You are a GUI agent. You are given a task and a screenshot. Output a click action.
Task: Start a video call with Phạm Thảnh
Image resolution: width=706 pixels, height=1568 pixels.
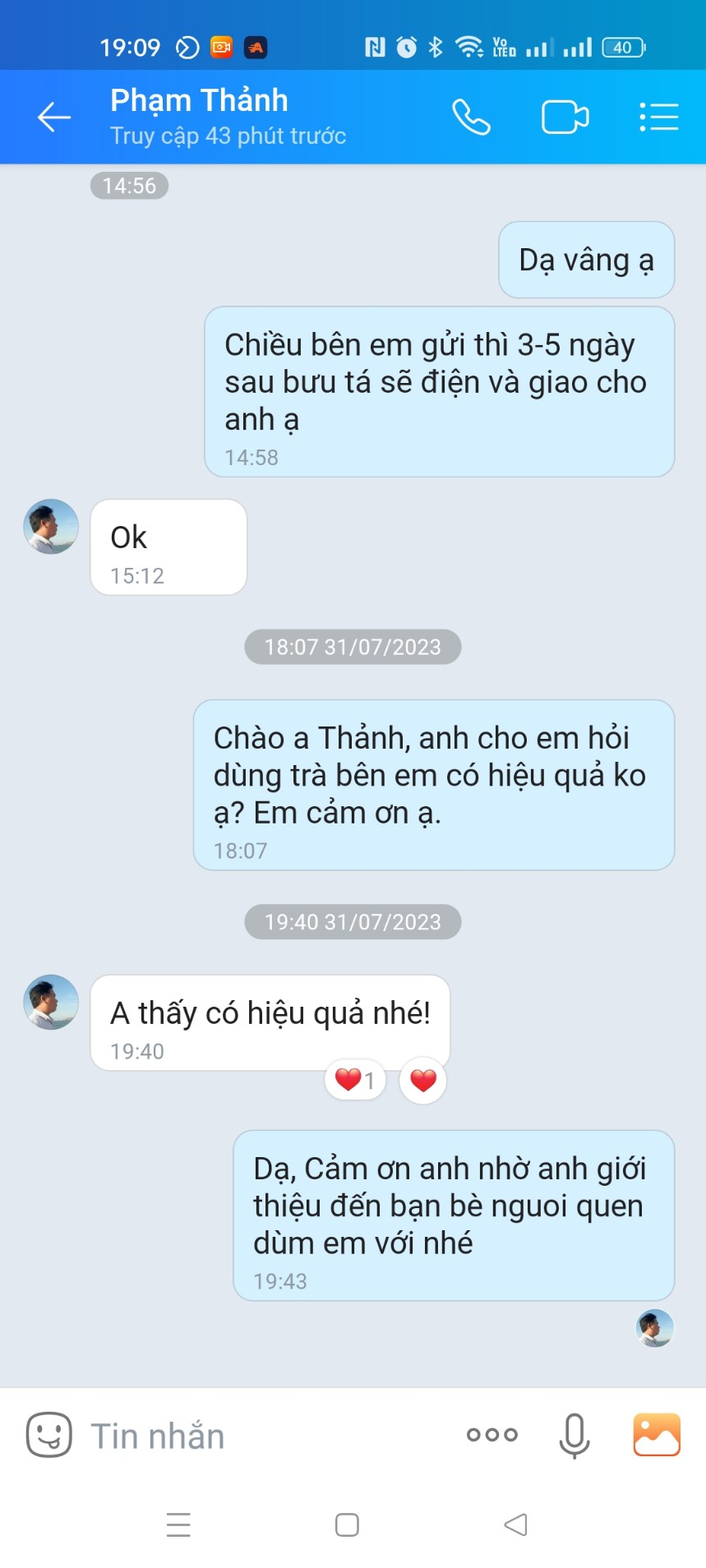(x=565, y=118)
